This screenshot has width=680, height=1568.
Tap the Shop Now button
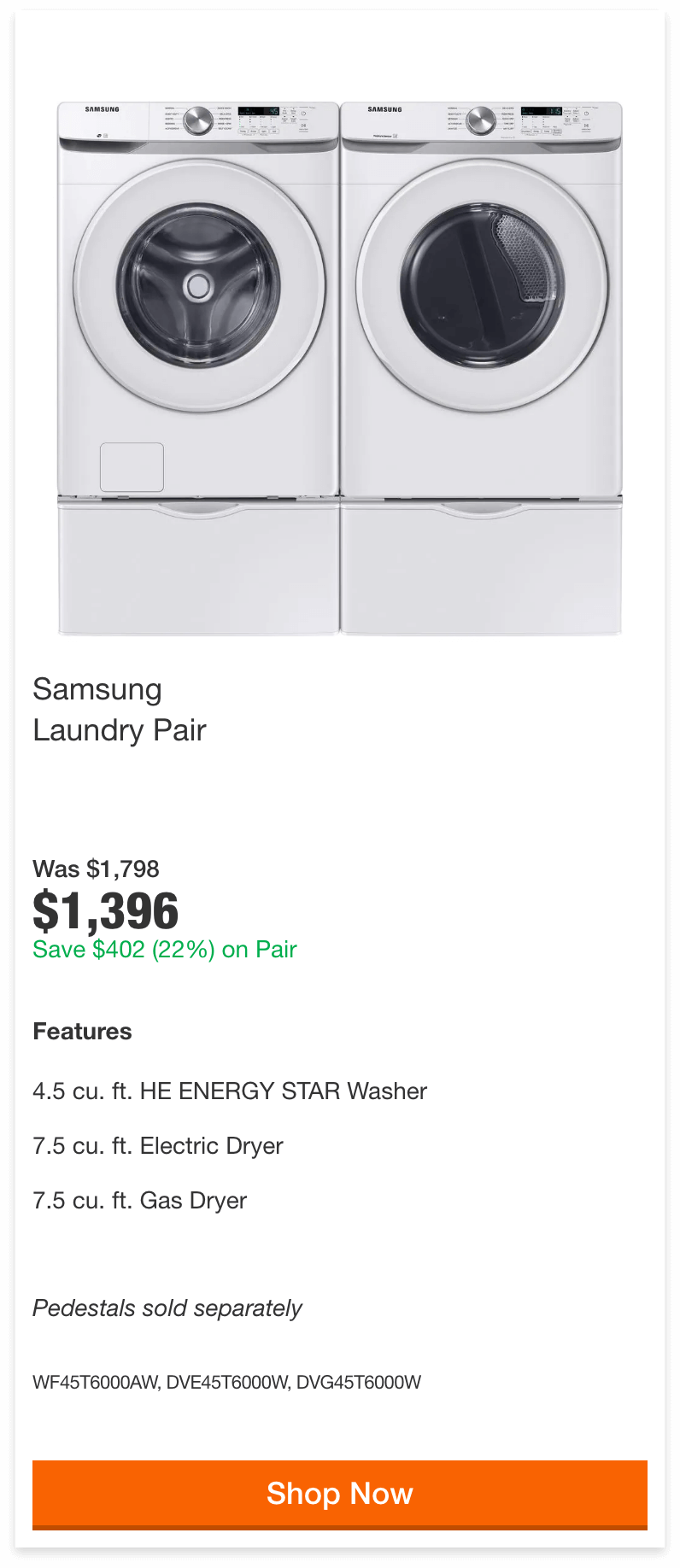(x=339, y=1493)
